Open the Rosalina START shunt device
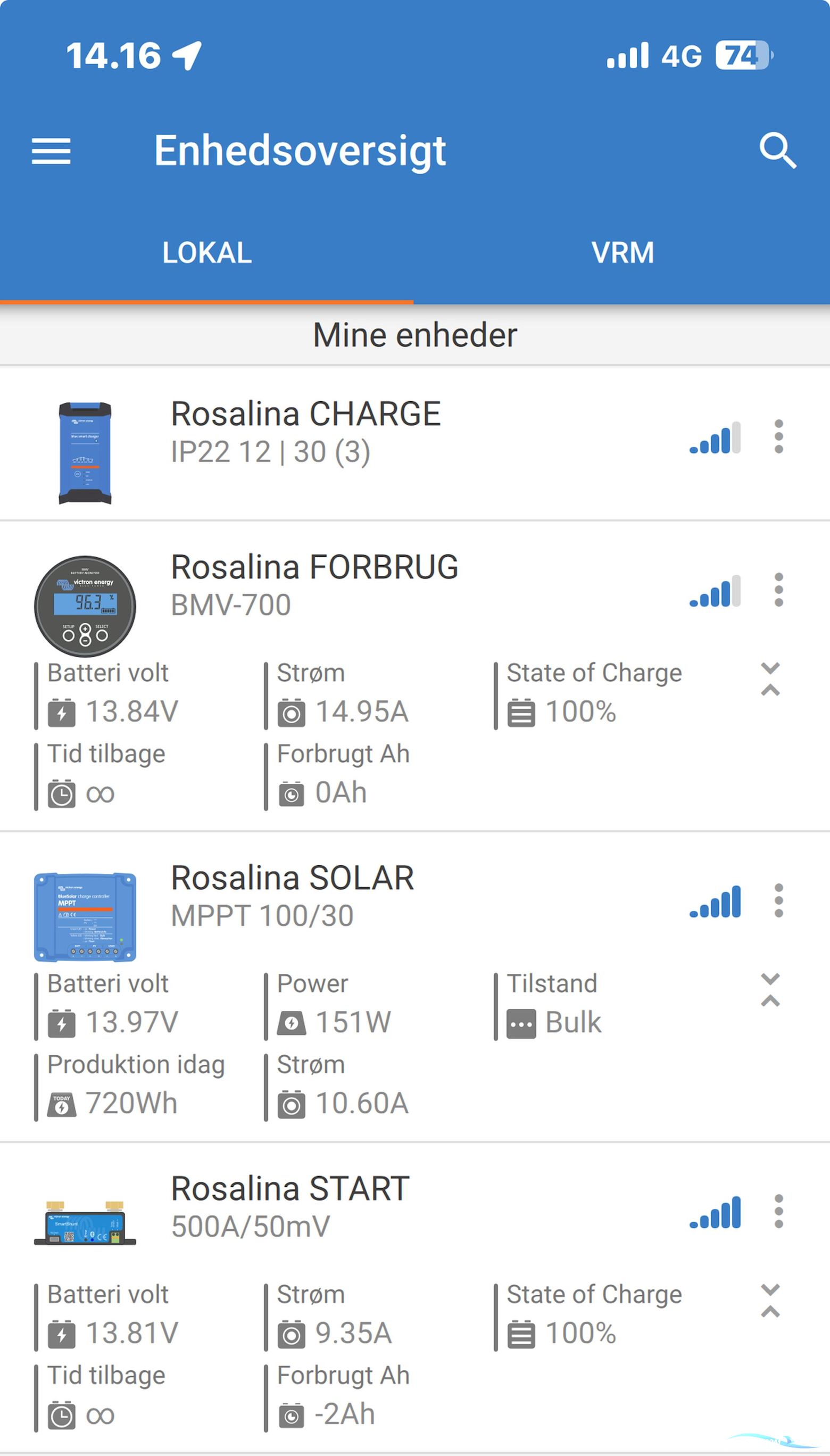The image size is (830, 1456). click(x=290, y=1206)
